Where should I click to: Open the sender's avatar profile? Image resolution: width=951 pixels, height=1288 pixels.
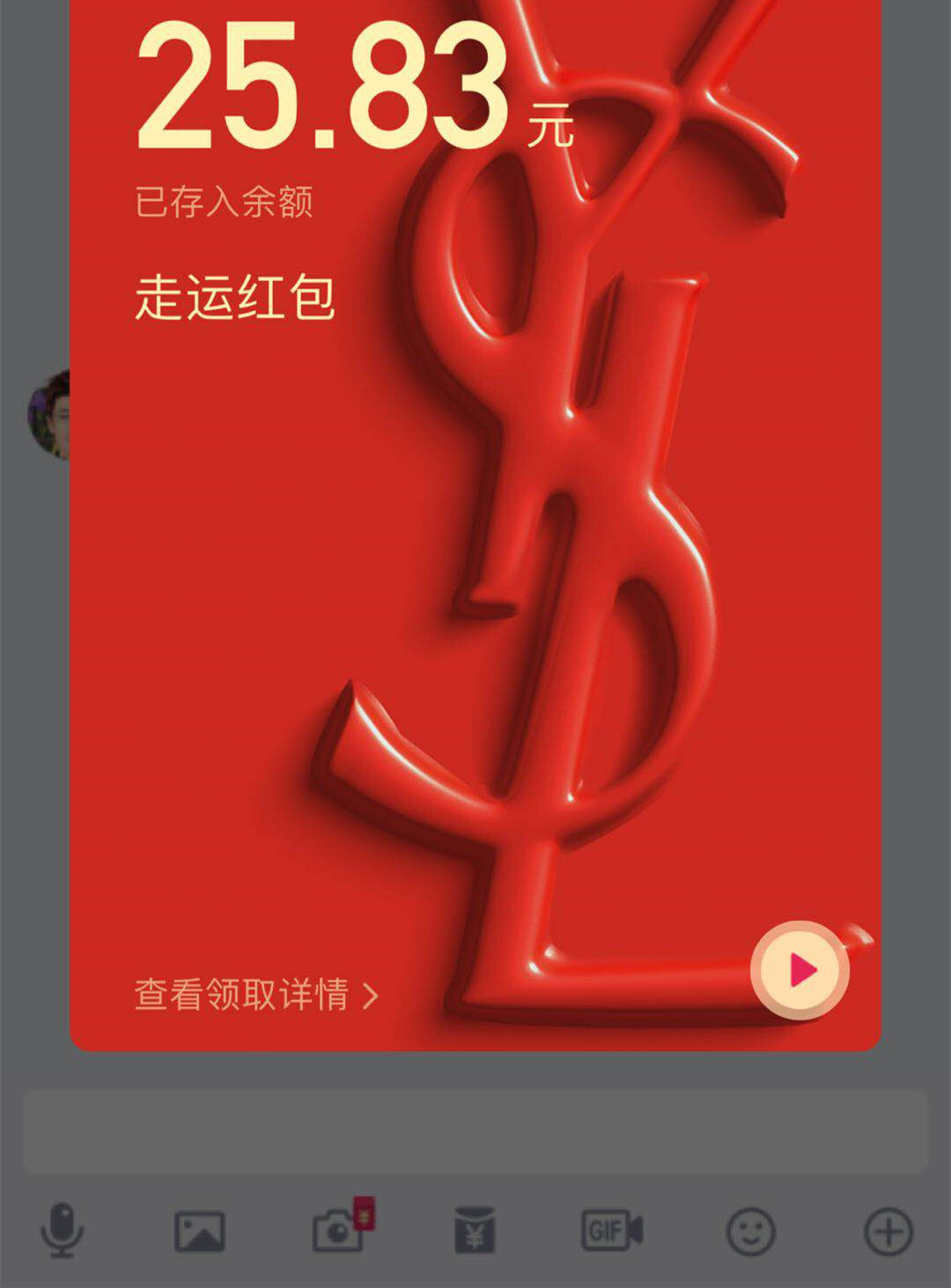(x=49, y=415)
